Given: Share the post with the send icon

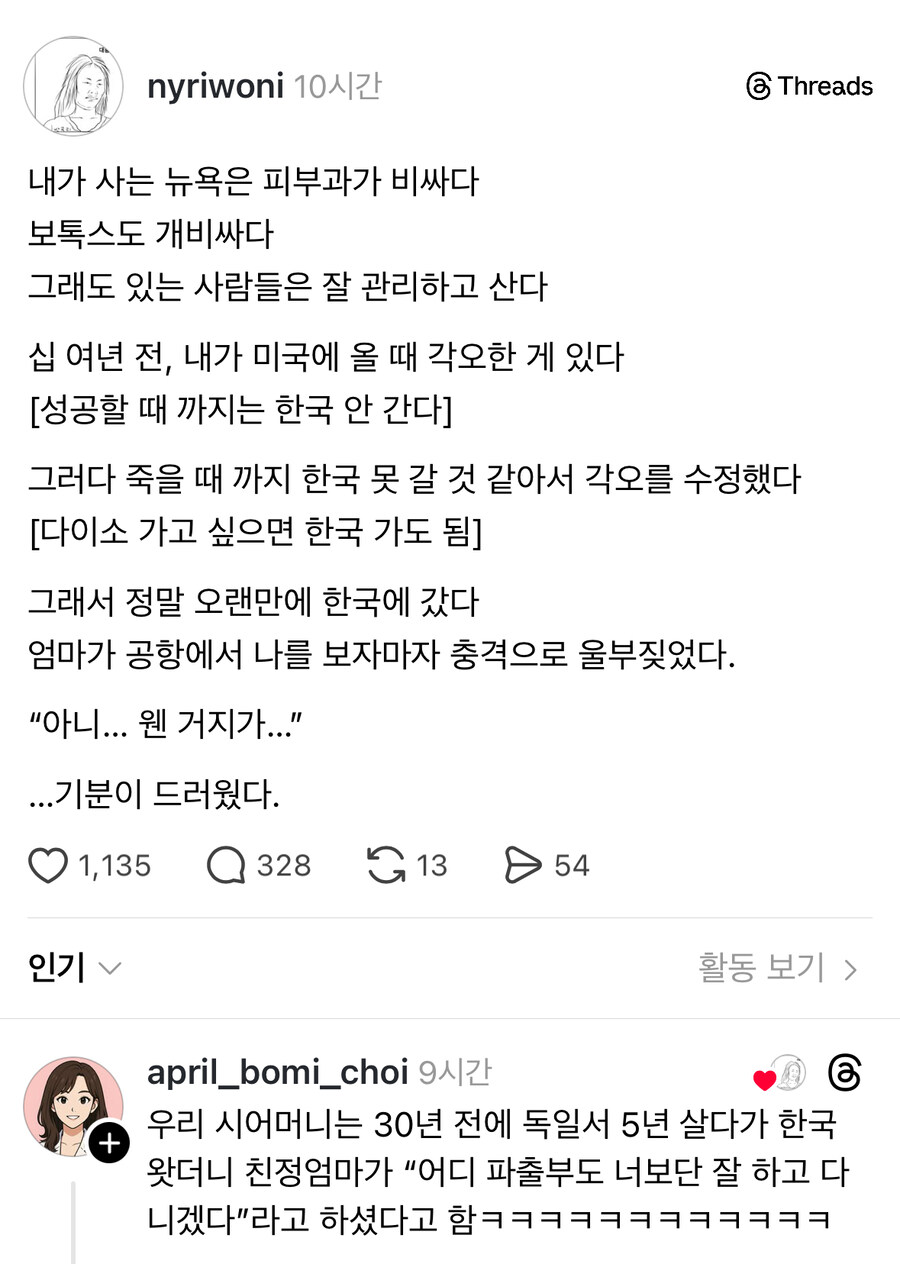Looking at the screenshot, I should (x=524, y=865).
